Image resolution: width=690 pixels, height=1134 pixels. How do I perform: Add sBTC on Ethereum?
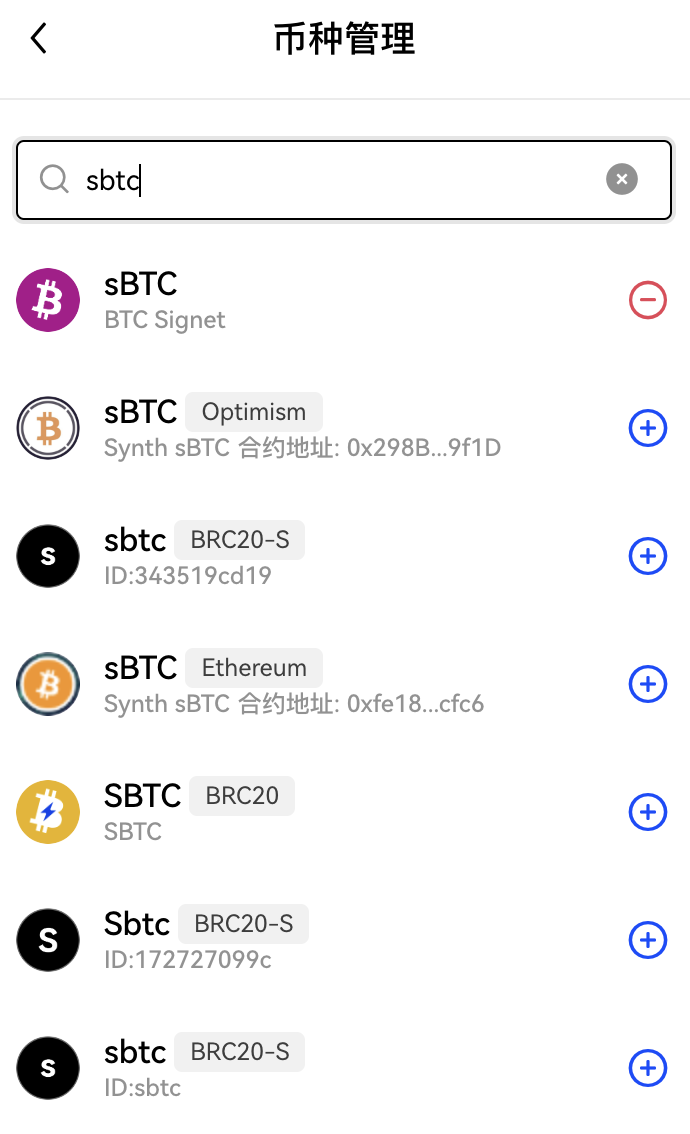tap(647, 684)
